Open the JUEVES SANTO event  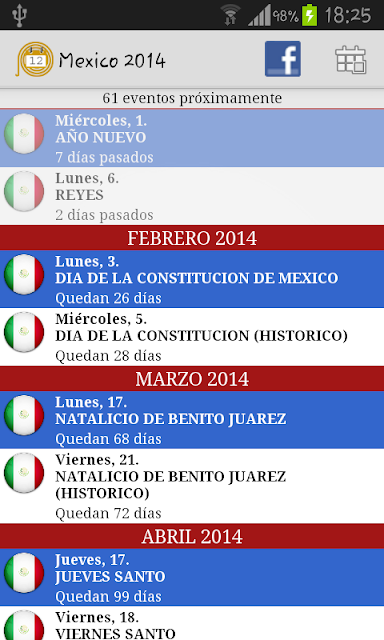(x=192, y=577)
